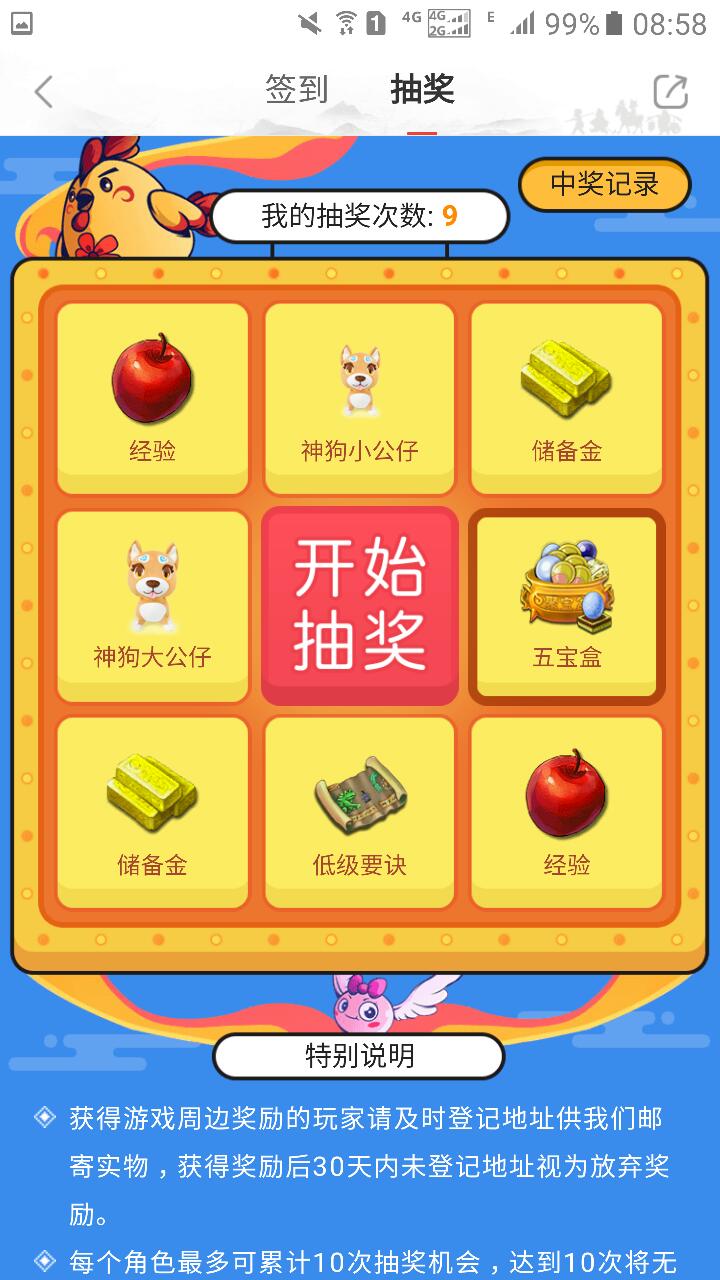Tap 开始抽奖 to start the draw
Image resolution: width=720 pixels, height=1280 pixels.
[360, 606]
